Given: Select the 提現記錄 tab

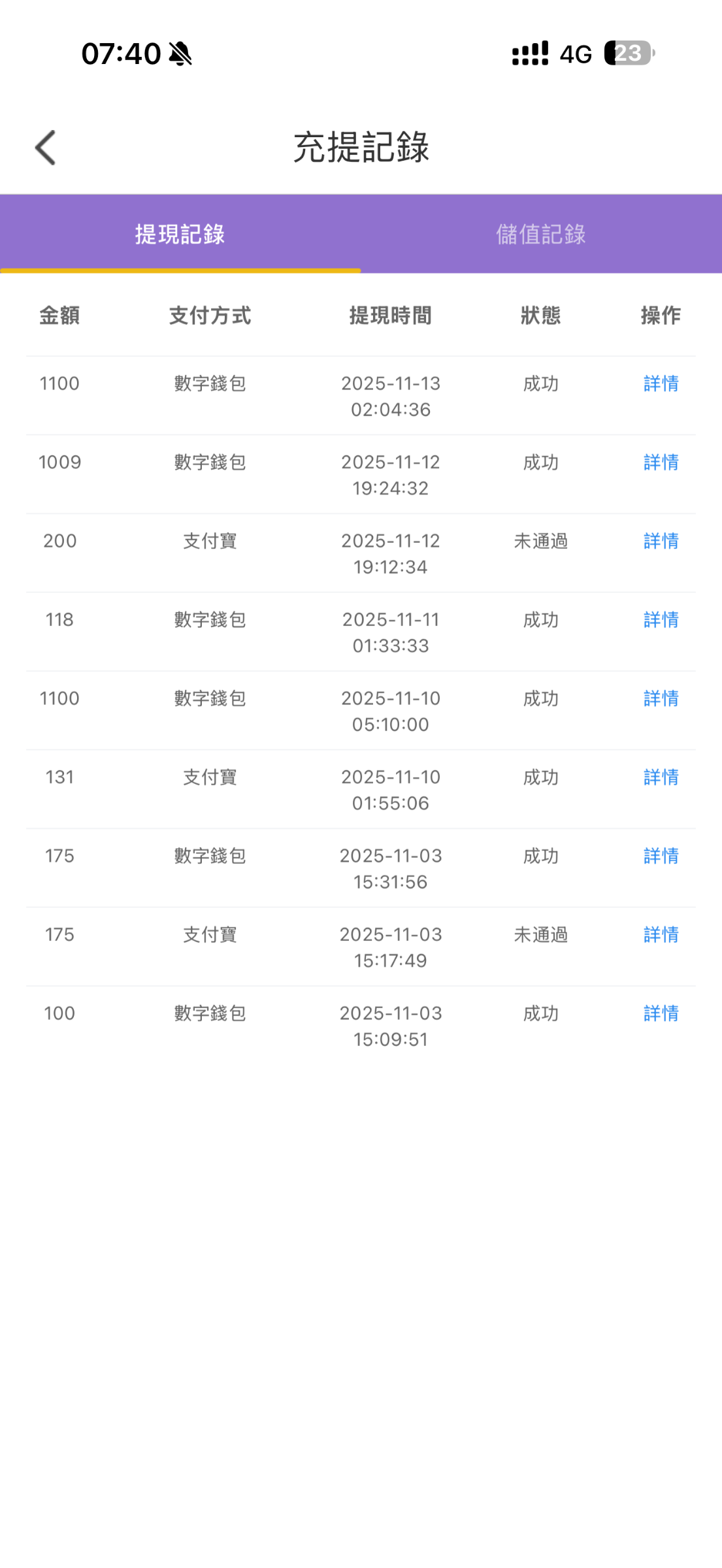Looking at the screenshot, I should click(x=180, y=234).
